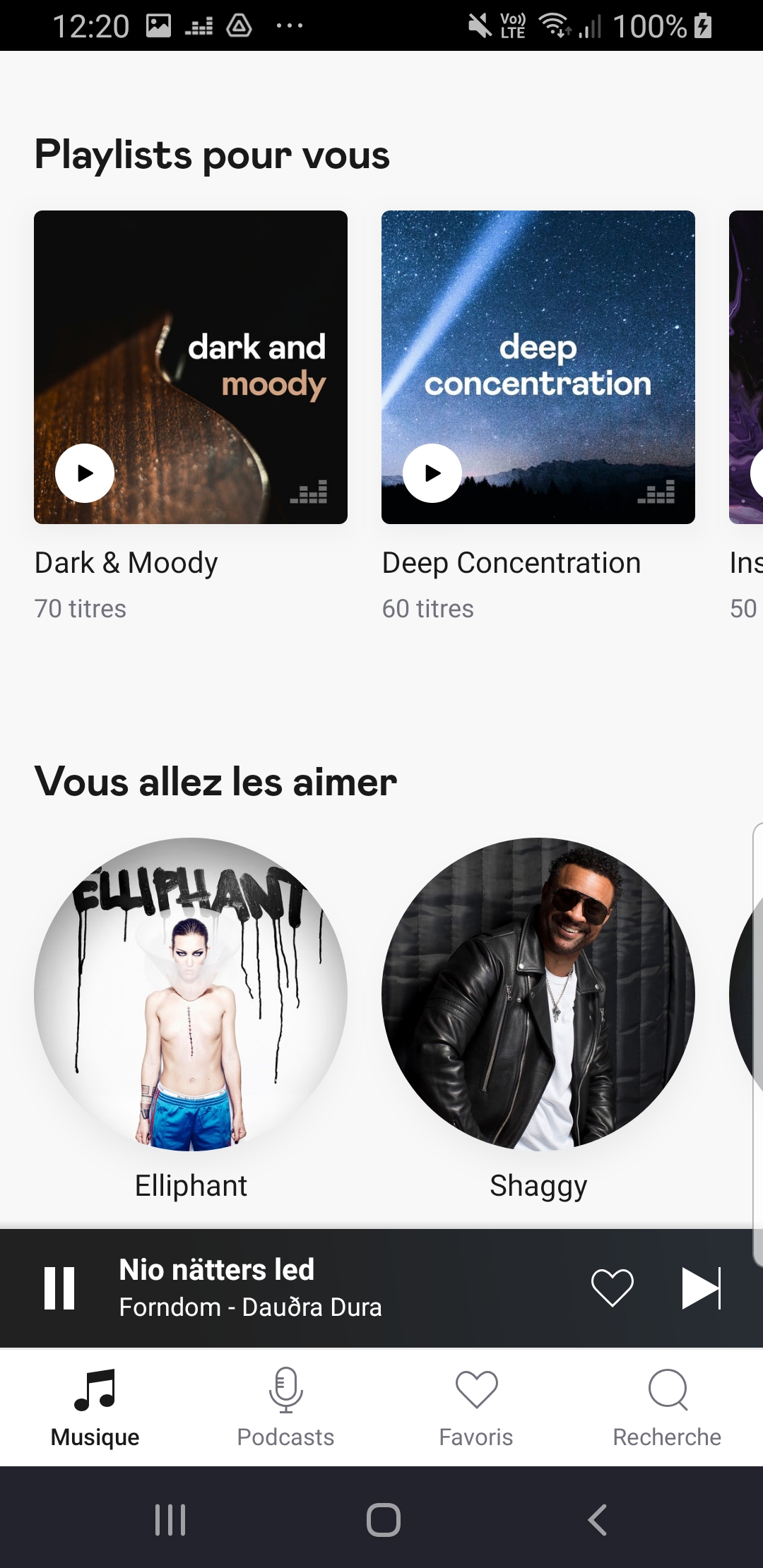Click the play button on Dark & Moody
The image size is (763, 1568).
(83, 473)
